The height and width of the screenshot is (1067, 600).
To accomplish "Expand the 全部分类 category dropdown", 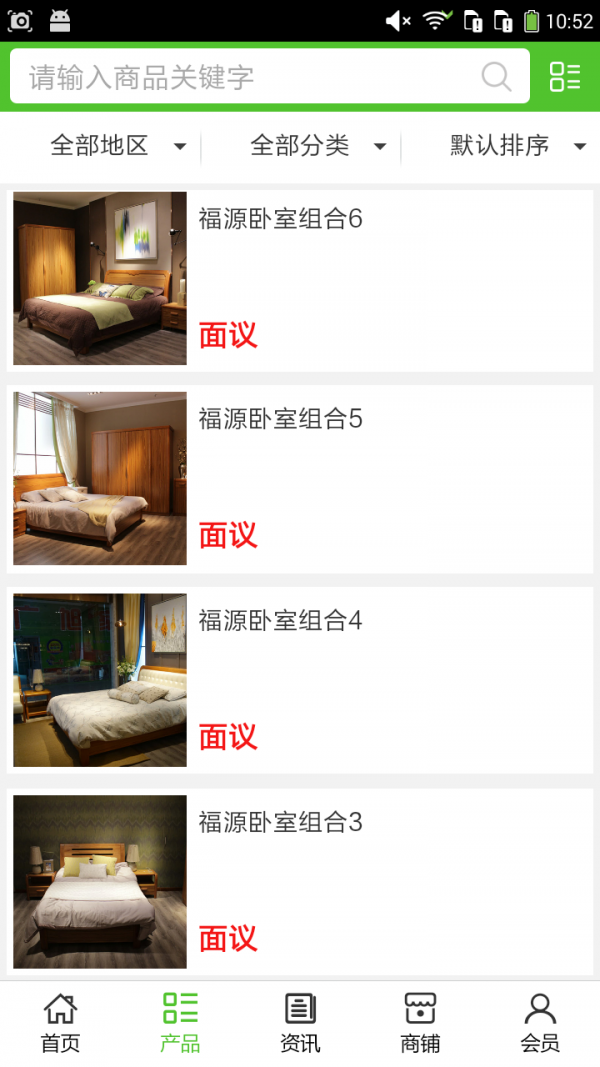I will tap(318, 146).
